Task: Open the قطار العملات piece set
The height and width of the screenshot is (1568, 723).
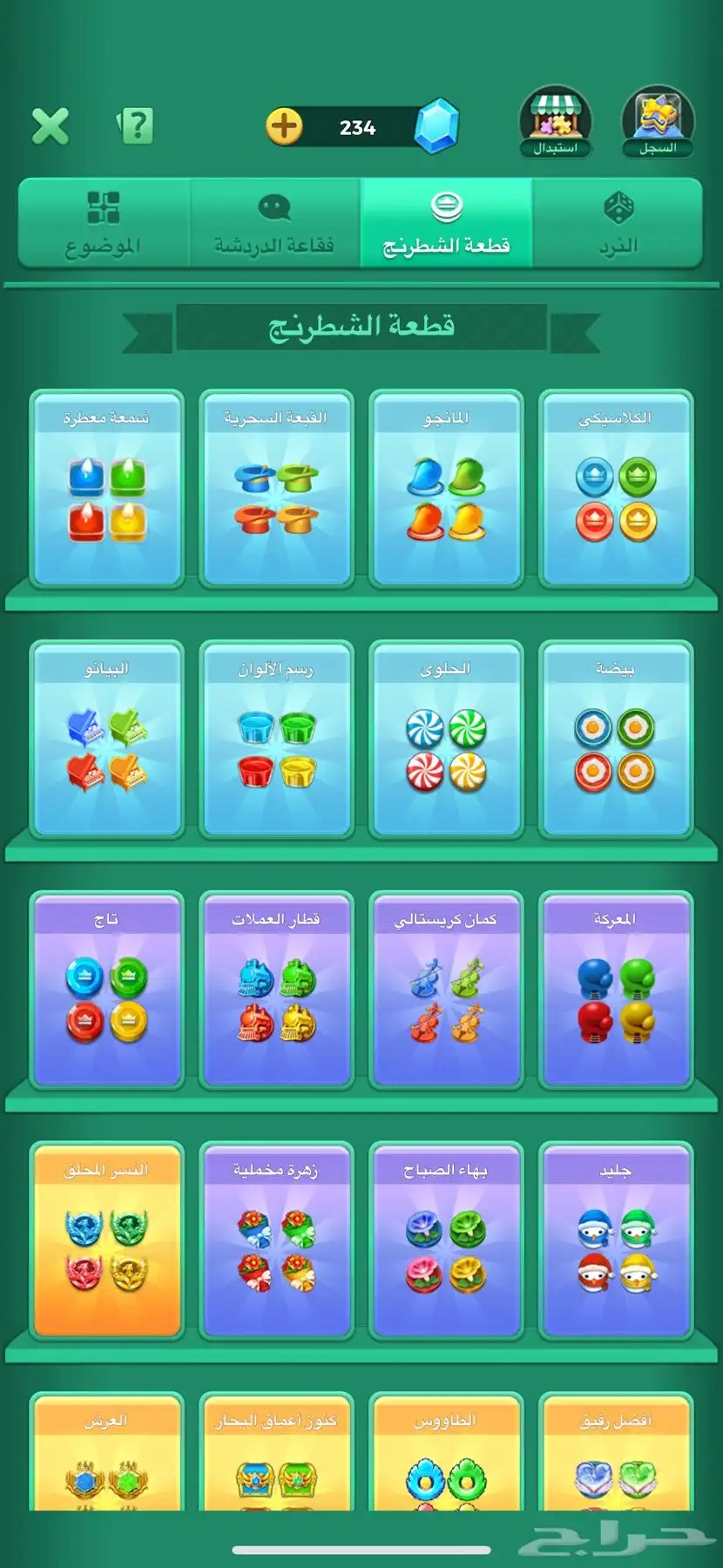Action: point(276,990)
